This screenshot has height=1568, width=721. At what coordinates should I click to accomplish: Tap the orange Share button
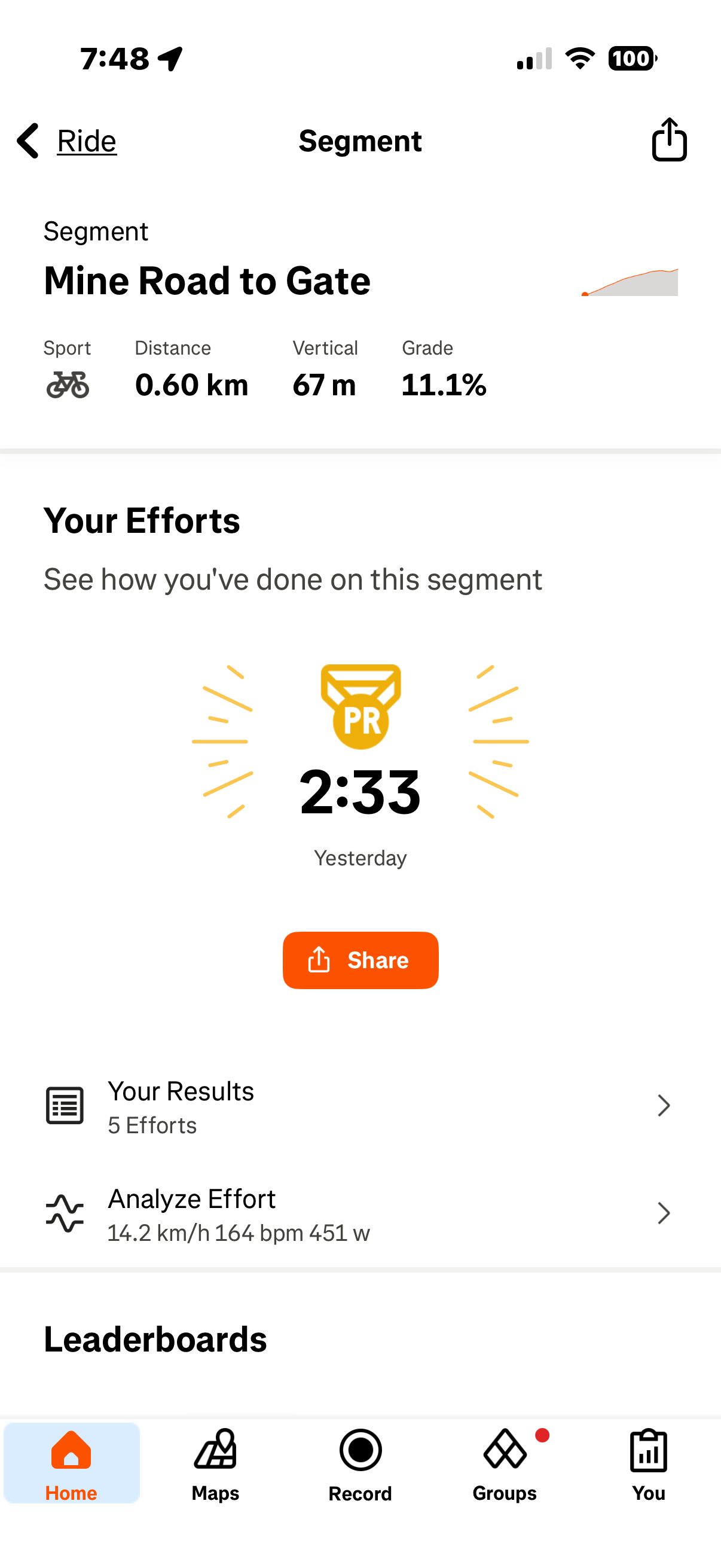[360, 960]
